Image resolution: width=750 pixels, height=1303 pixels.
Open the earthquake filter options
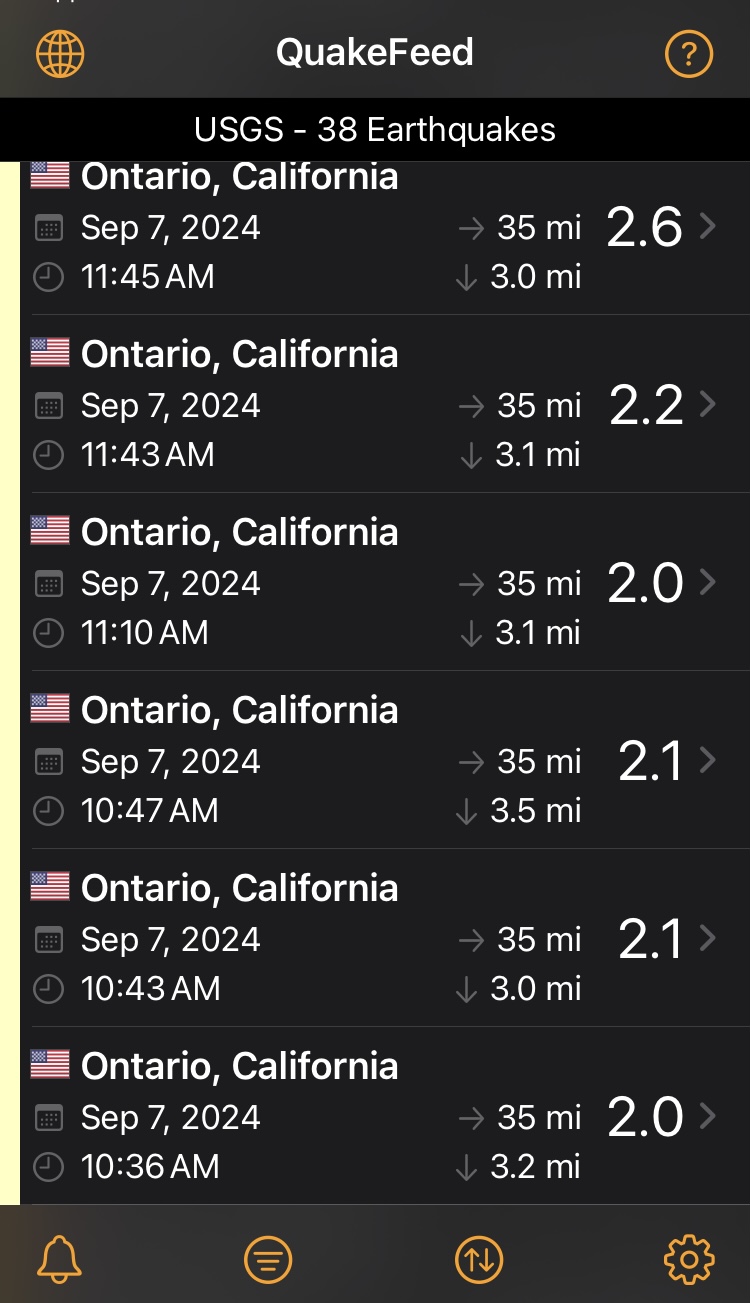(x=269, y=1258)
